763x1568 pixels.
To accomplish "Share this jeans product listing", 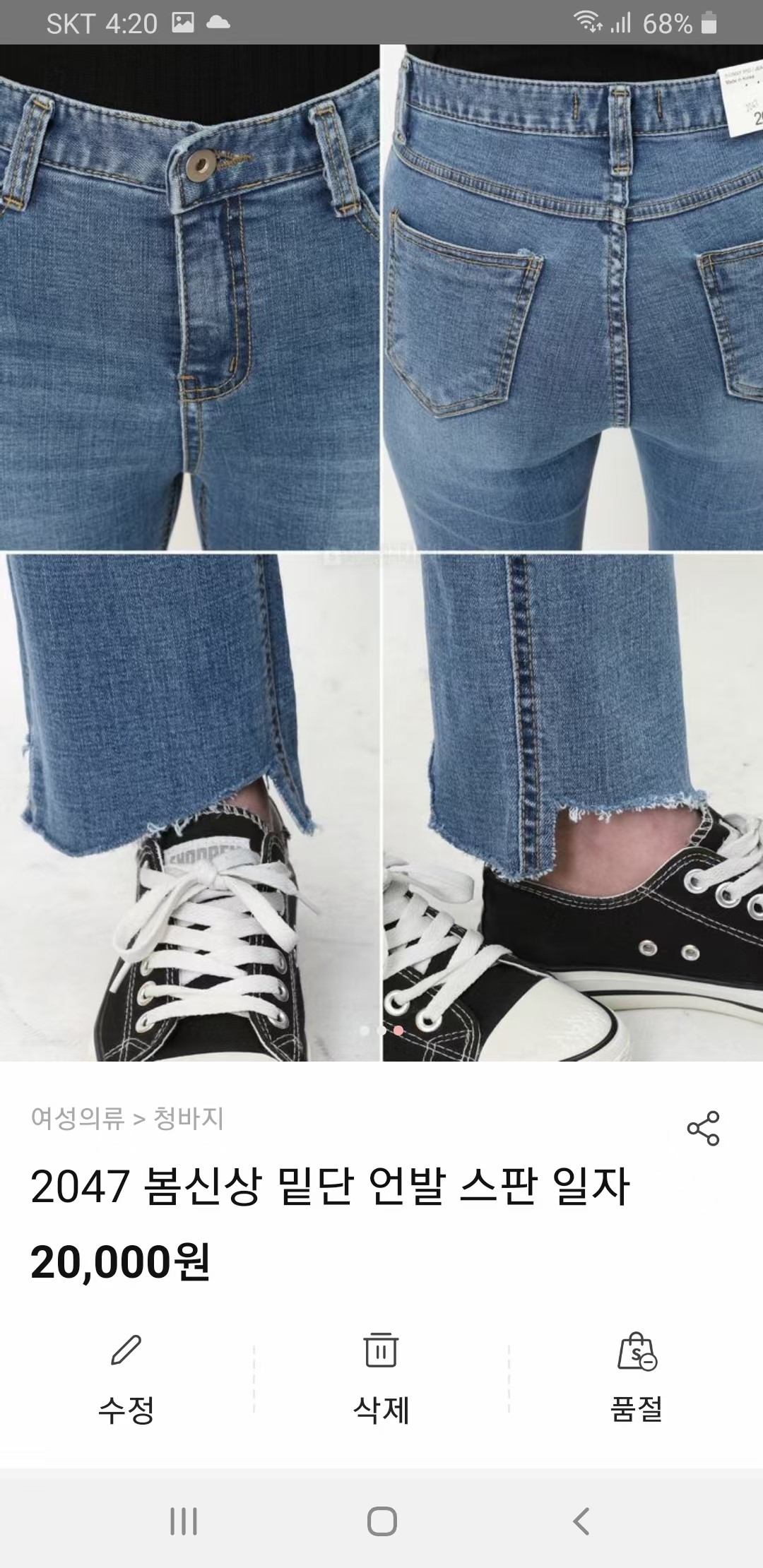I will pyautogui.click(x=703, y=1128).
